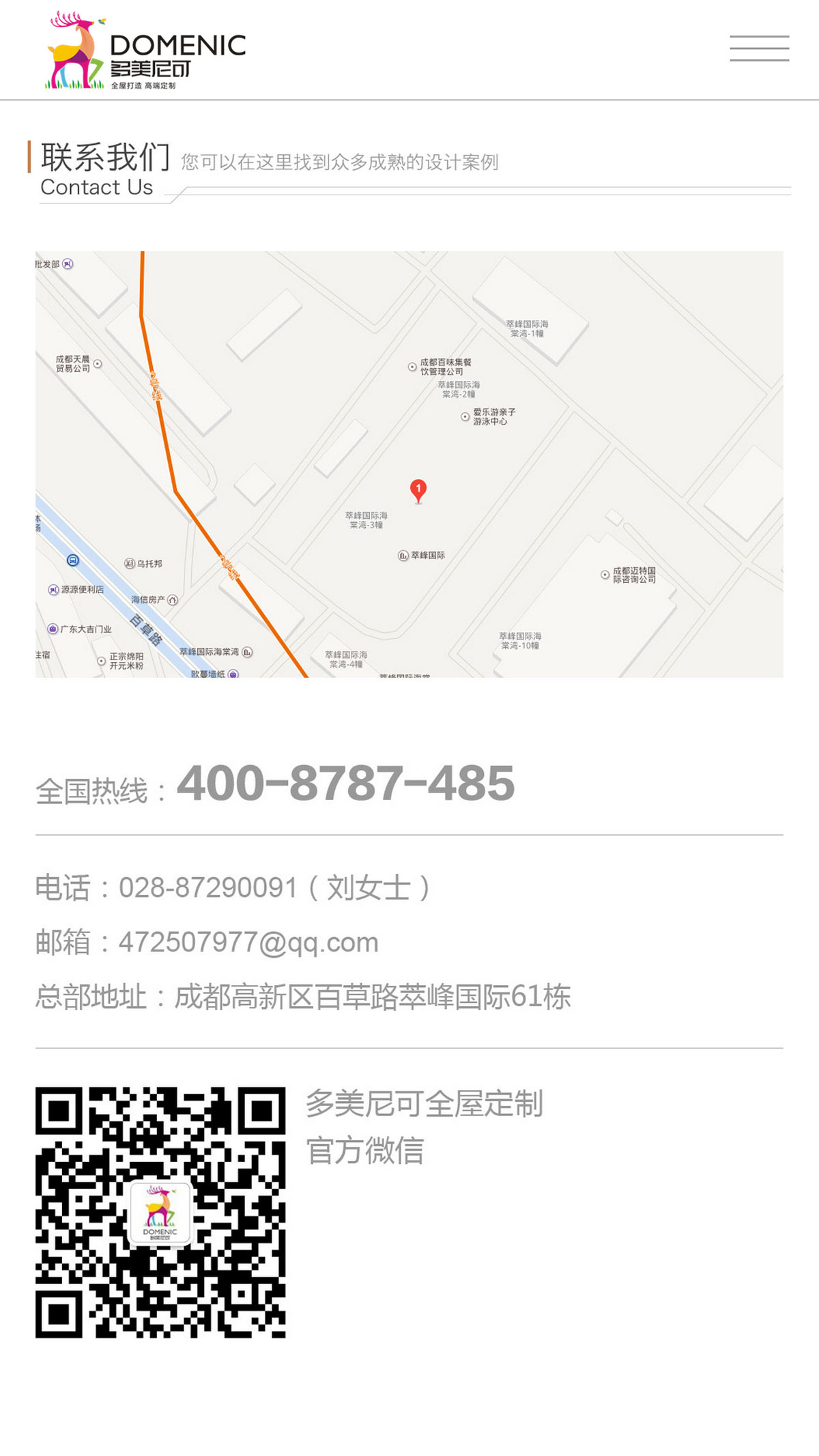
Task: Tap the red location pin on the map
Action: click(x=418, y=491)
